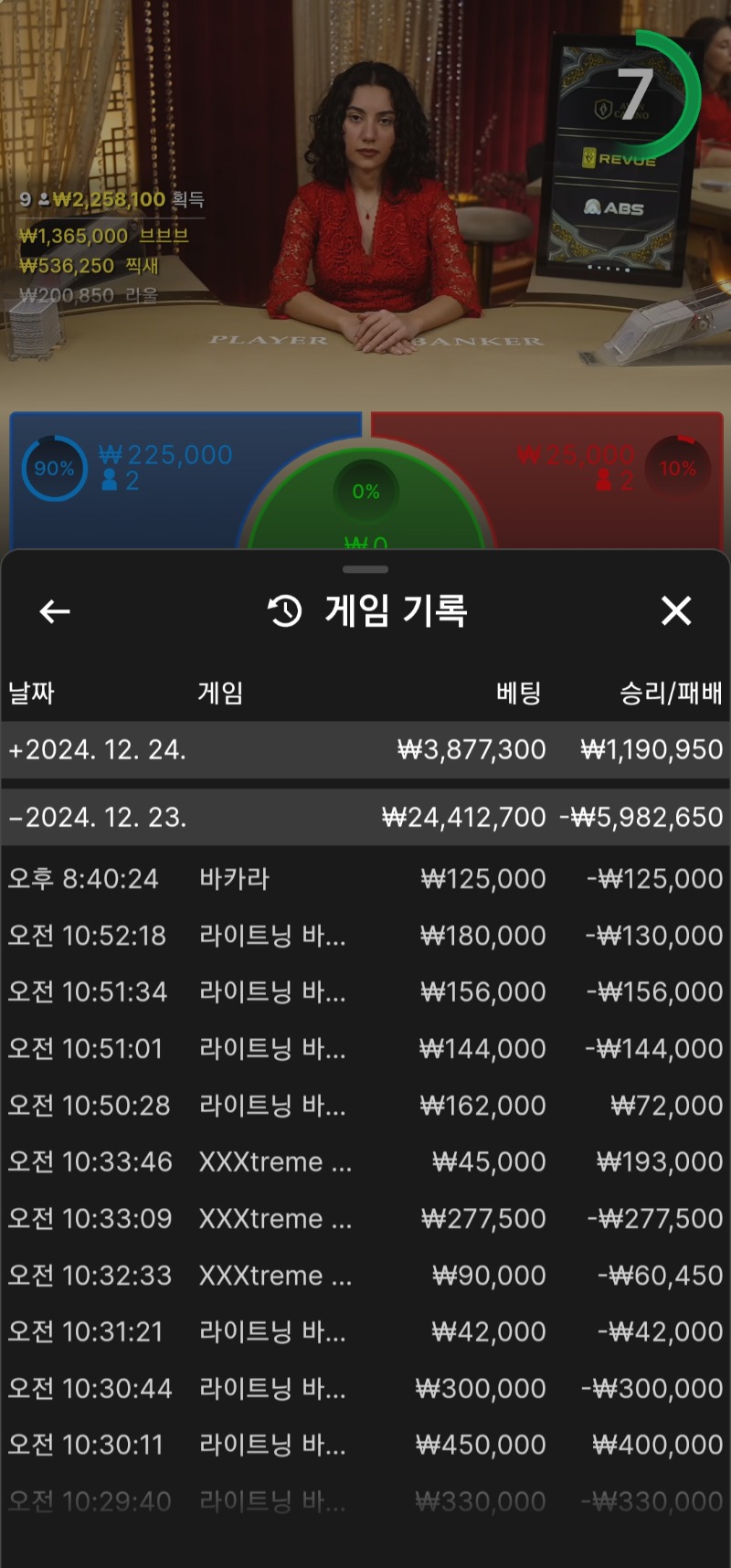The image size is (731, 1568).
Task: Collapse the 2024. 12. 23. date row
Action: (365, 817)
